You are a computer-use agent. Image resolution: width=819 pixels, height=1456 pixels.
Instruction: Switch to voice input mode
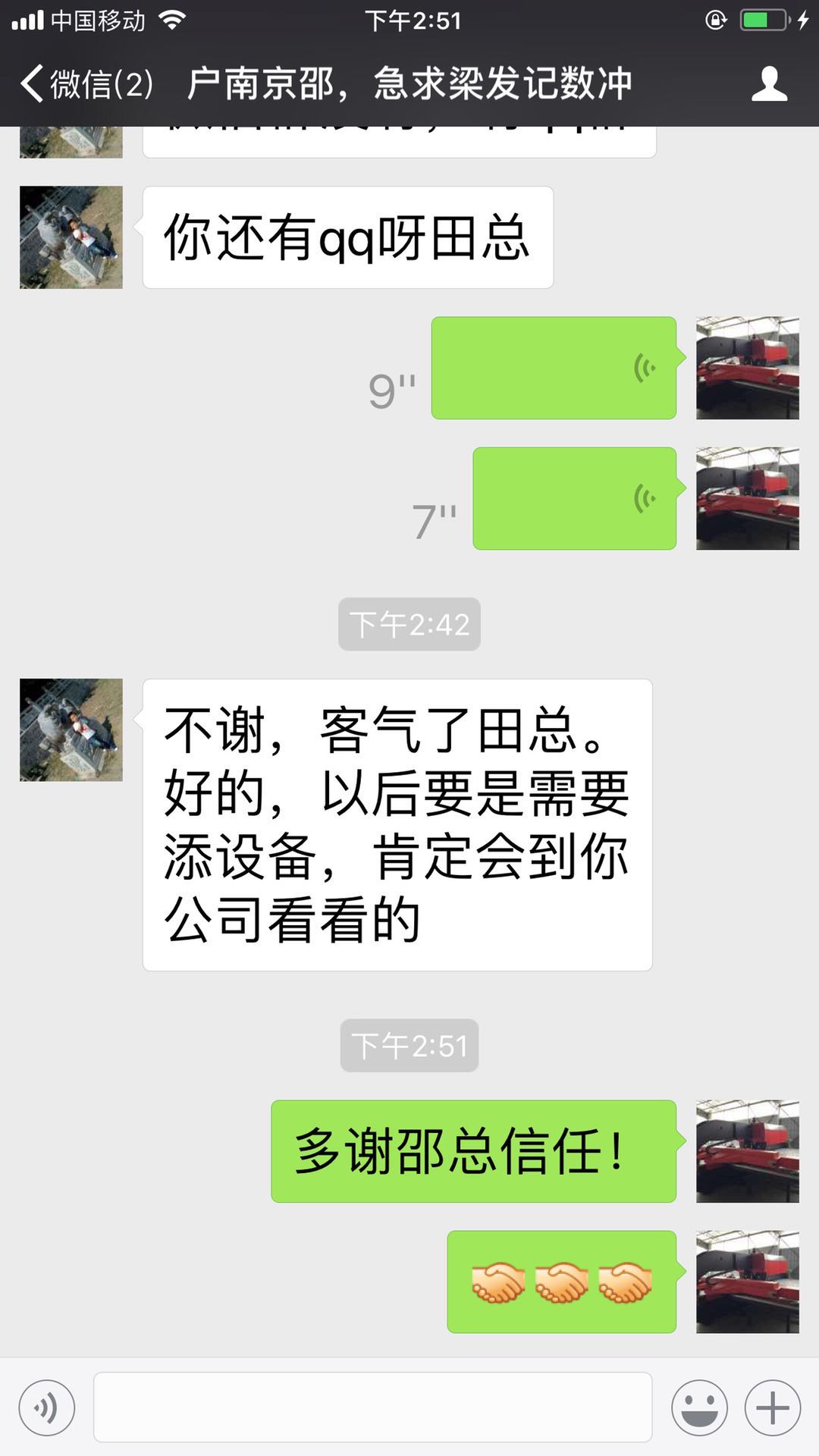click(47, 1408)
